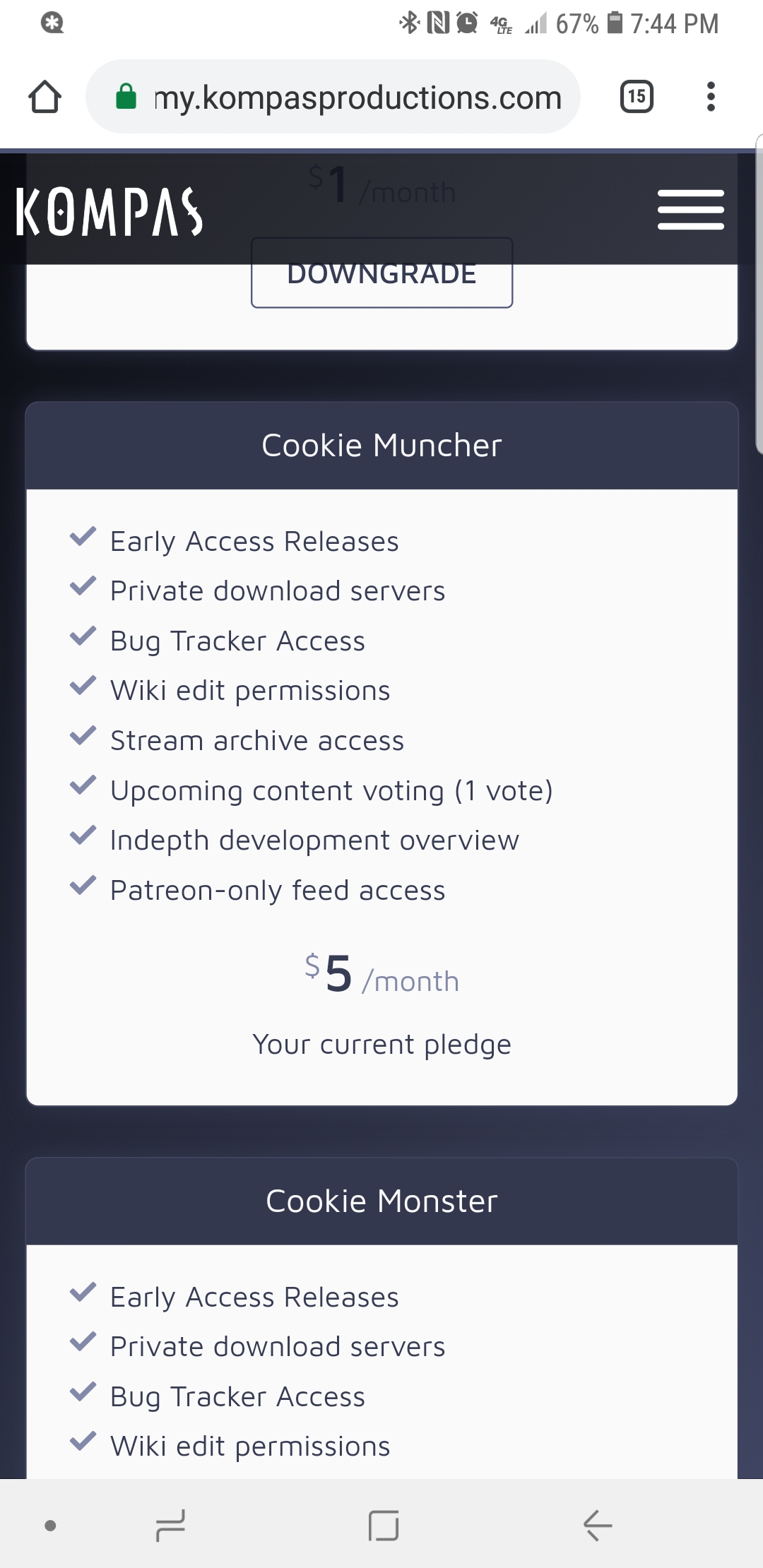Go back using the system back button
Image resolution: width=763 pixels, height=1568 pixels.
(597, 1525)
